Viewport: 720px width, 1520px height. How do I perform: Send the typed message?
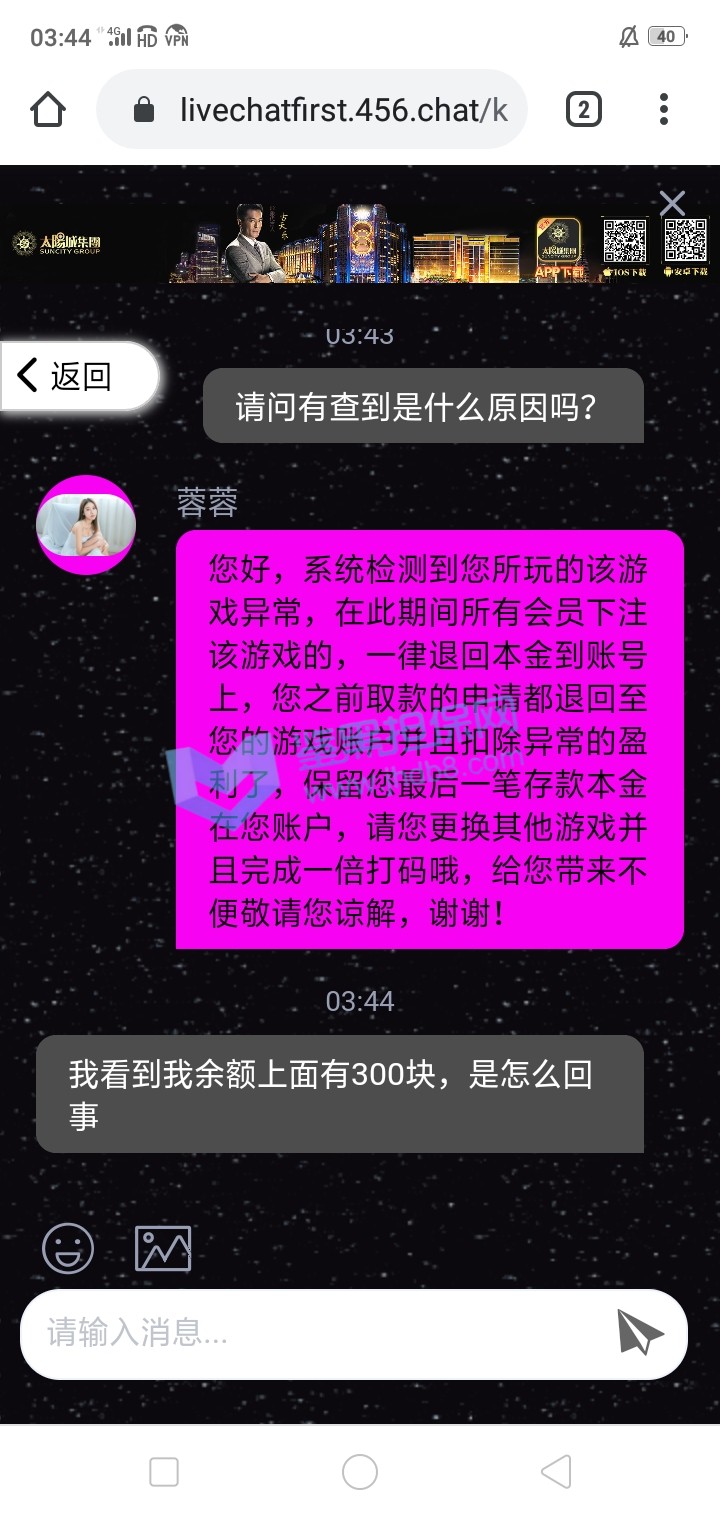coord(640,1332)
